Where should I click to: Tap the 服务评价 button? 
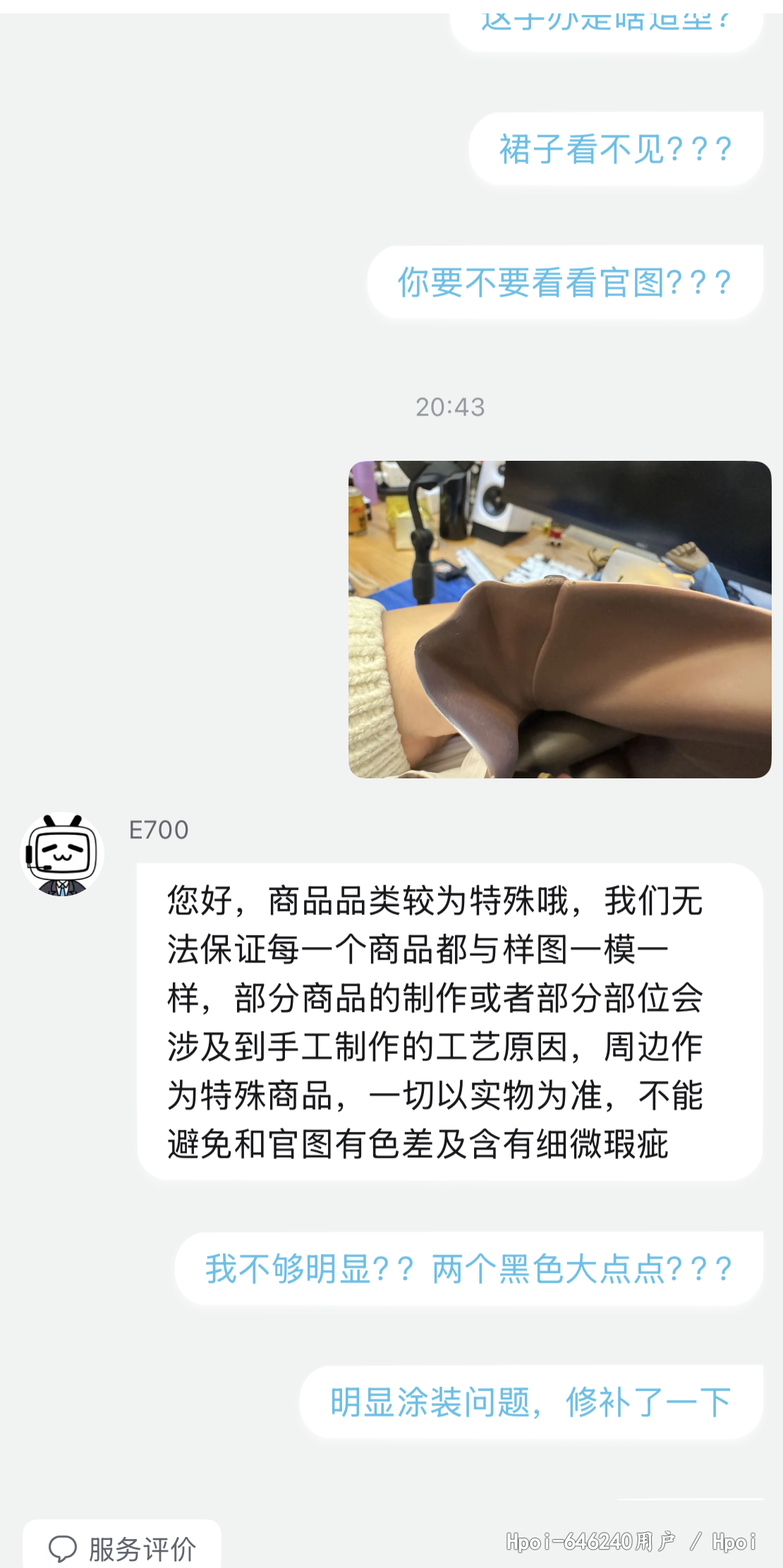click(122, 1548)
